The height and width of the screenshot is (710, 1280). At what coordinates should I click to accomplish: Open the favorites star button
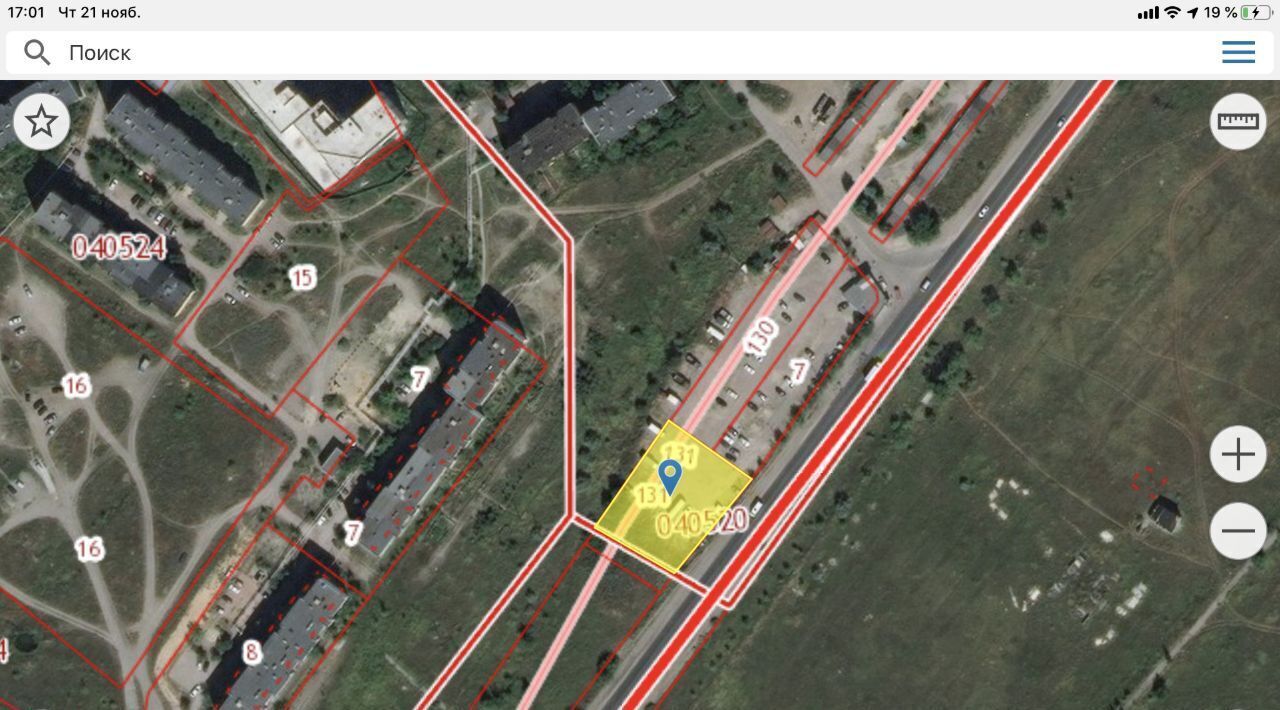pyautogui.click(x=41, y=122)
